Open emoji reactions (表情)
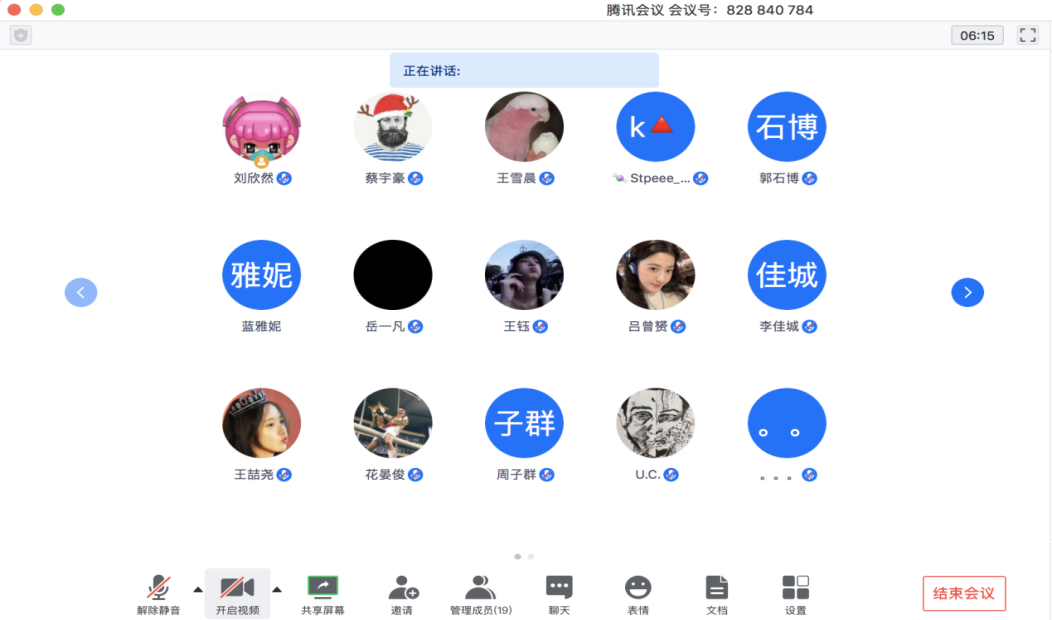Viewport: 1052px width, 620px height. [637, 594]
